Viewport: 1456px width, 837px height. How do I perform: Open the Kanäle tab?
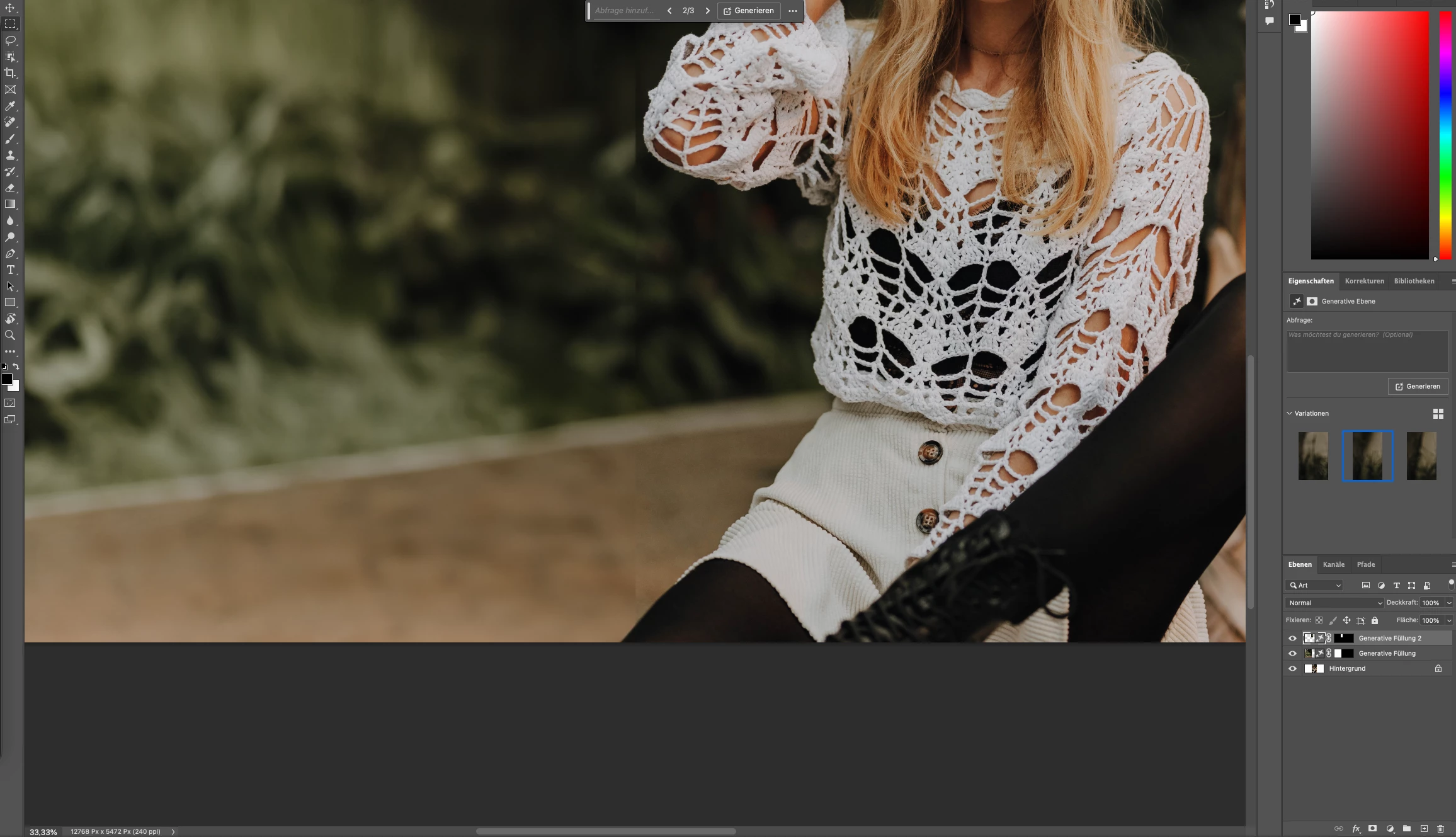1333,564
